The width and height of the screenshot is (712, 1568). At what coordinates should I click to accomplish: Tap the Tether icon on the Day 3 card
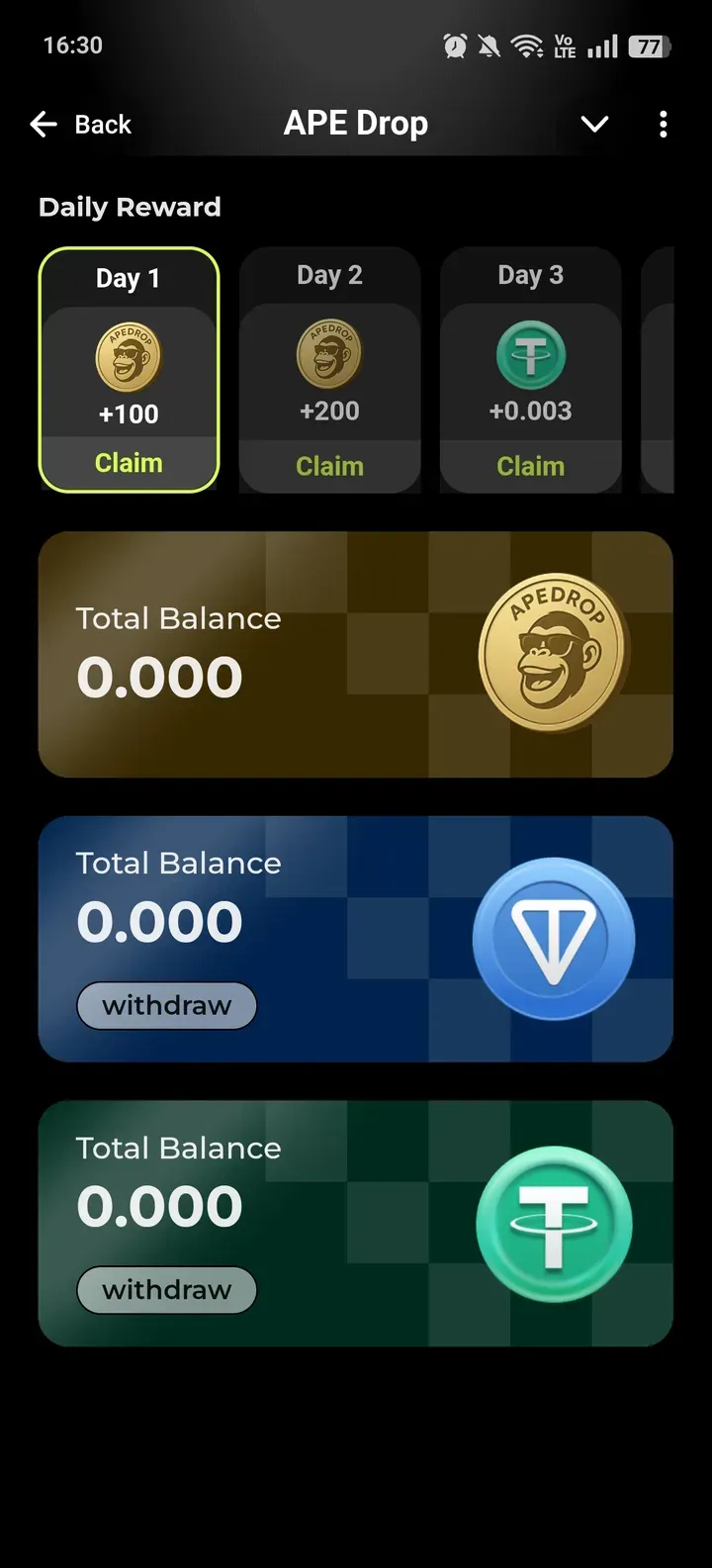[x=530, y=353]
